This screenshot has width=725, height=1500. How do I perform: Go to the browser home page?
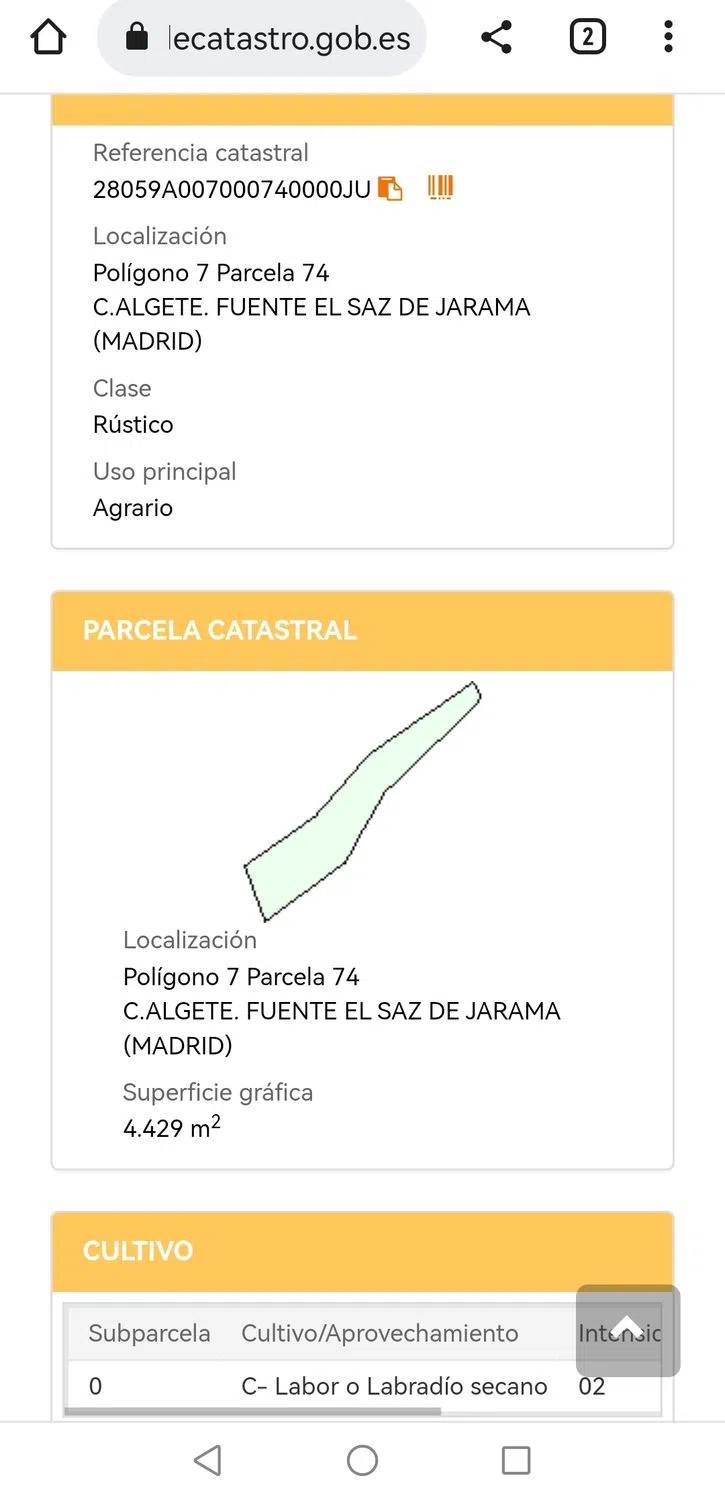48,38
